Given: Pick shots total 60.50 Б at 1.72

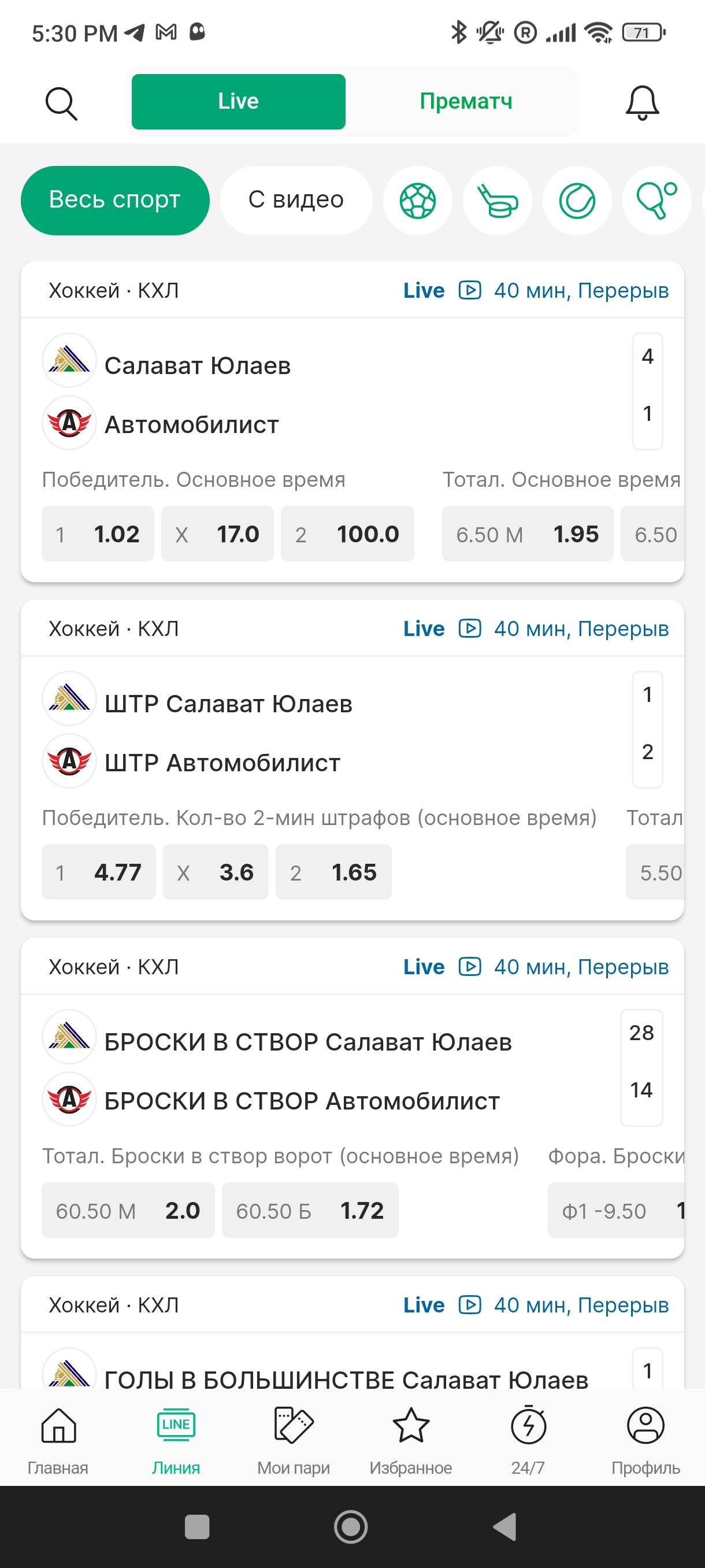Looking at the screenshot, I should pos(310,1210).
